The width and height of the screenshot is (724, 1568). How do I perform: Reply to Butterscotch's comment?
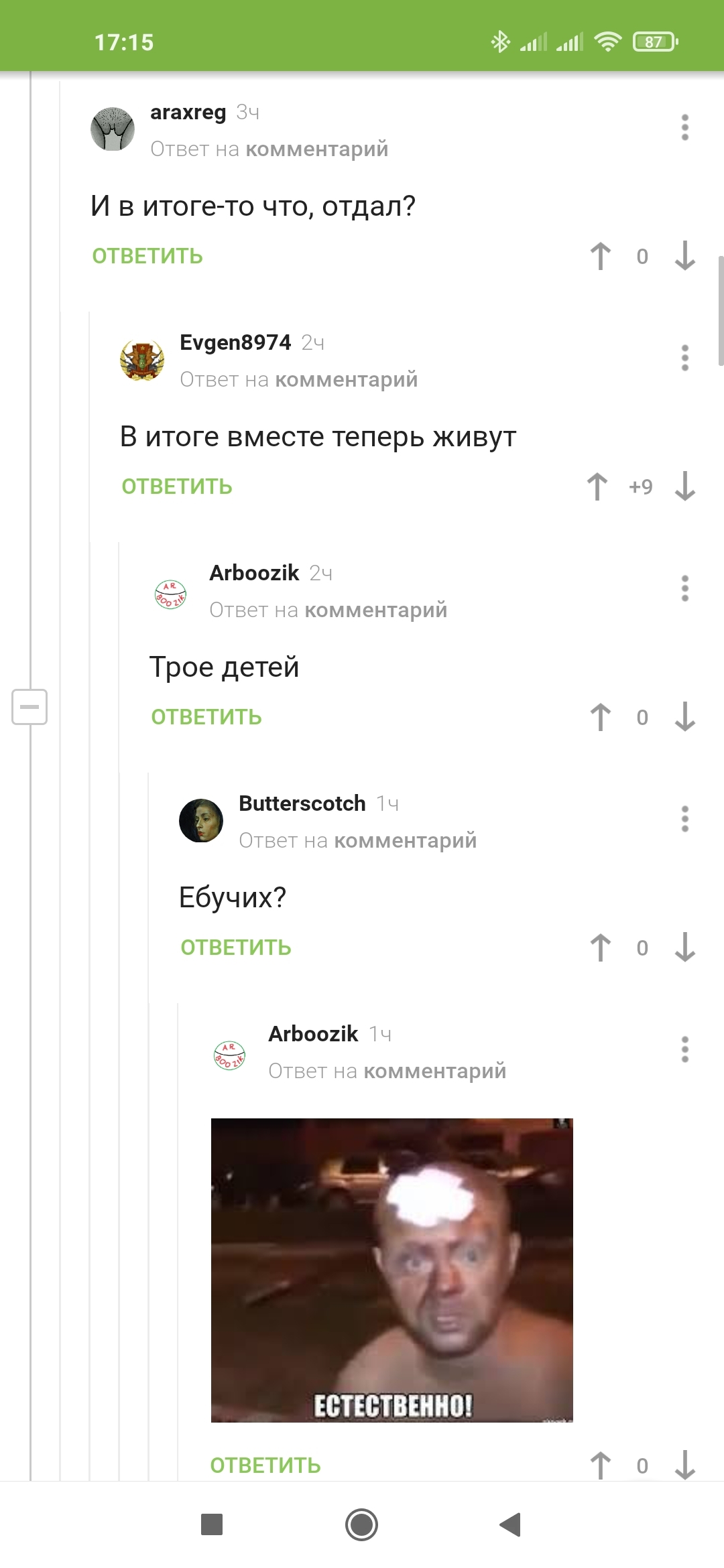coord(236,948)
